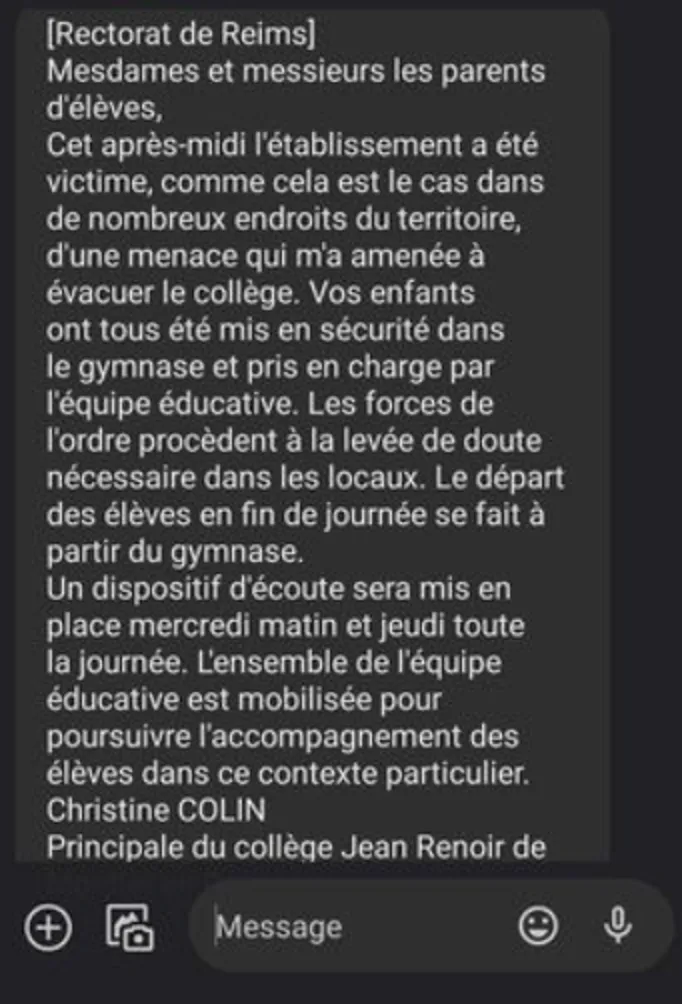Open the gallery image picker
682x1004 pixels.
(x=130, y=927)
